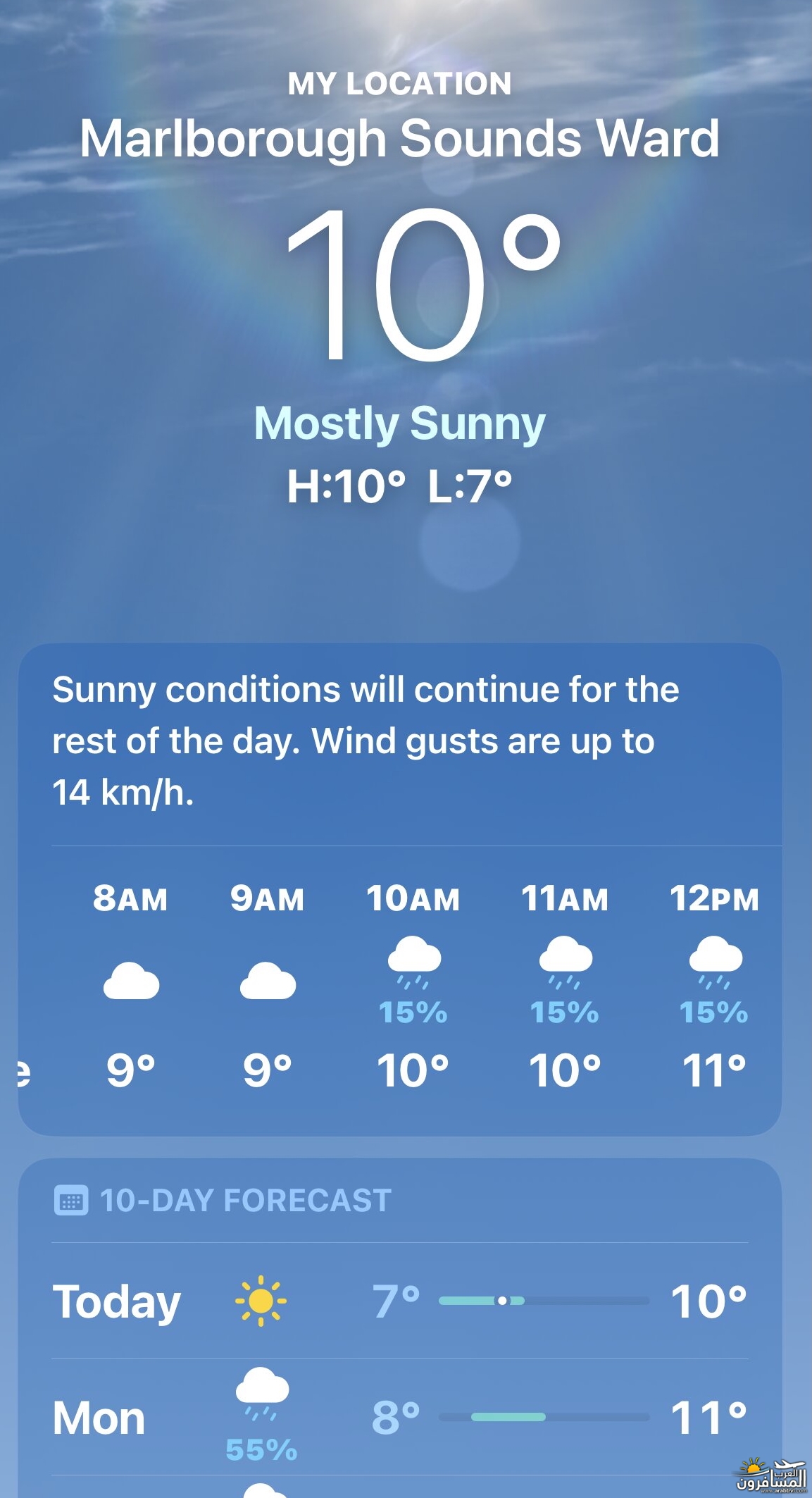Tap the 10AM hourly forecast

point(413,985)
